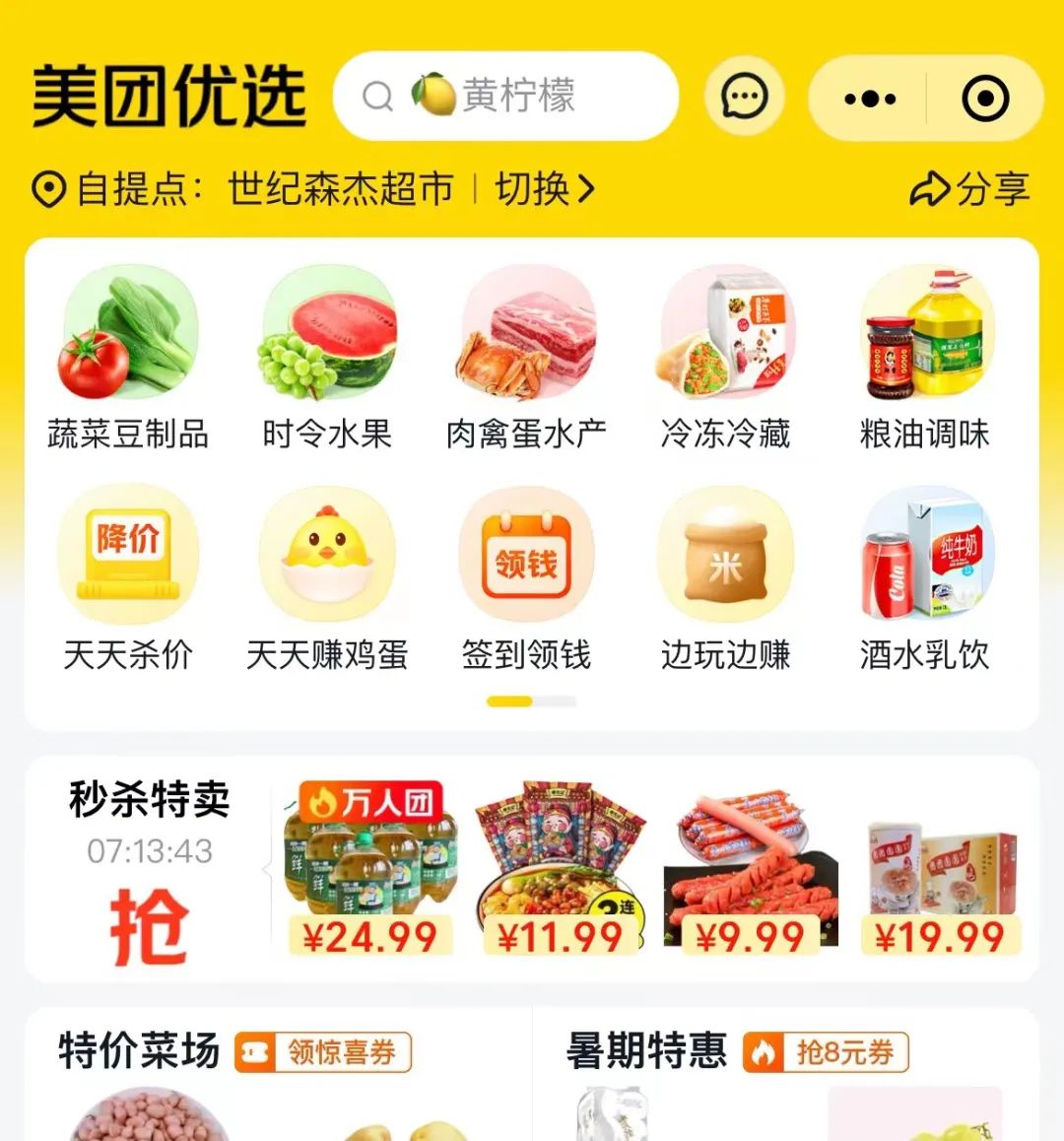Viewport: 1064px width, 1141px height.
Task: Switch pickup point via 切换
Action: [x=545, y=188]
